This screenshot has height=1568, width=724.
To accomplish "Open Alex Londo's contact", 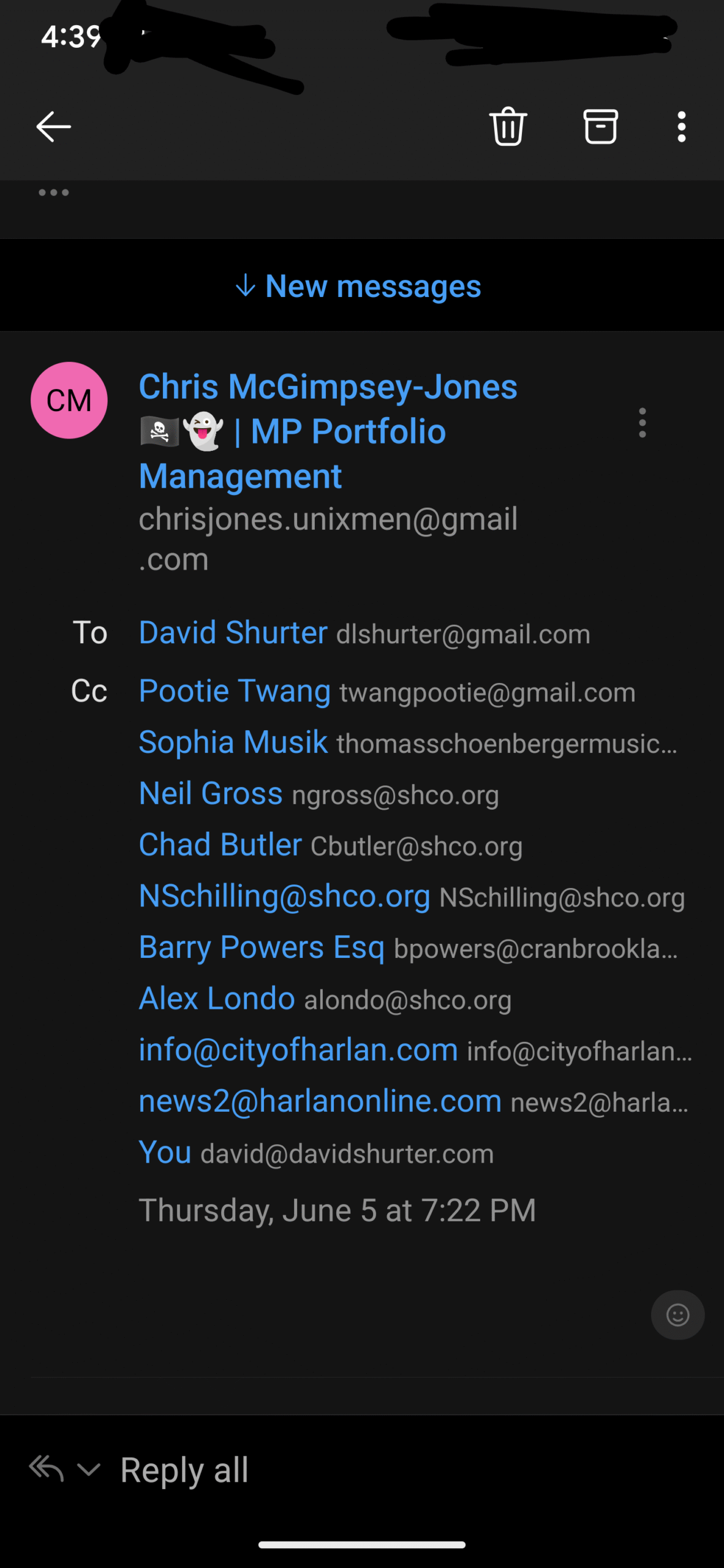I will pyautogui.click(x=217, y=999).
